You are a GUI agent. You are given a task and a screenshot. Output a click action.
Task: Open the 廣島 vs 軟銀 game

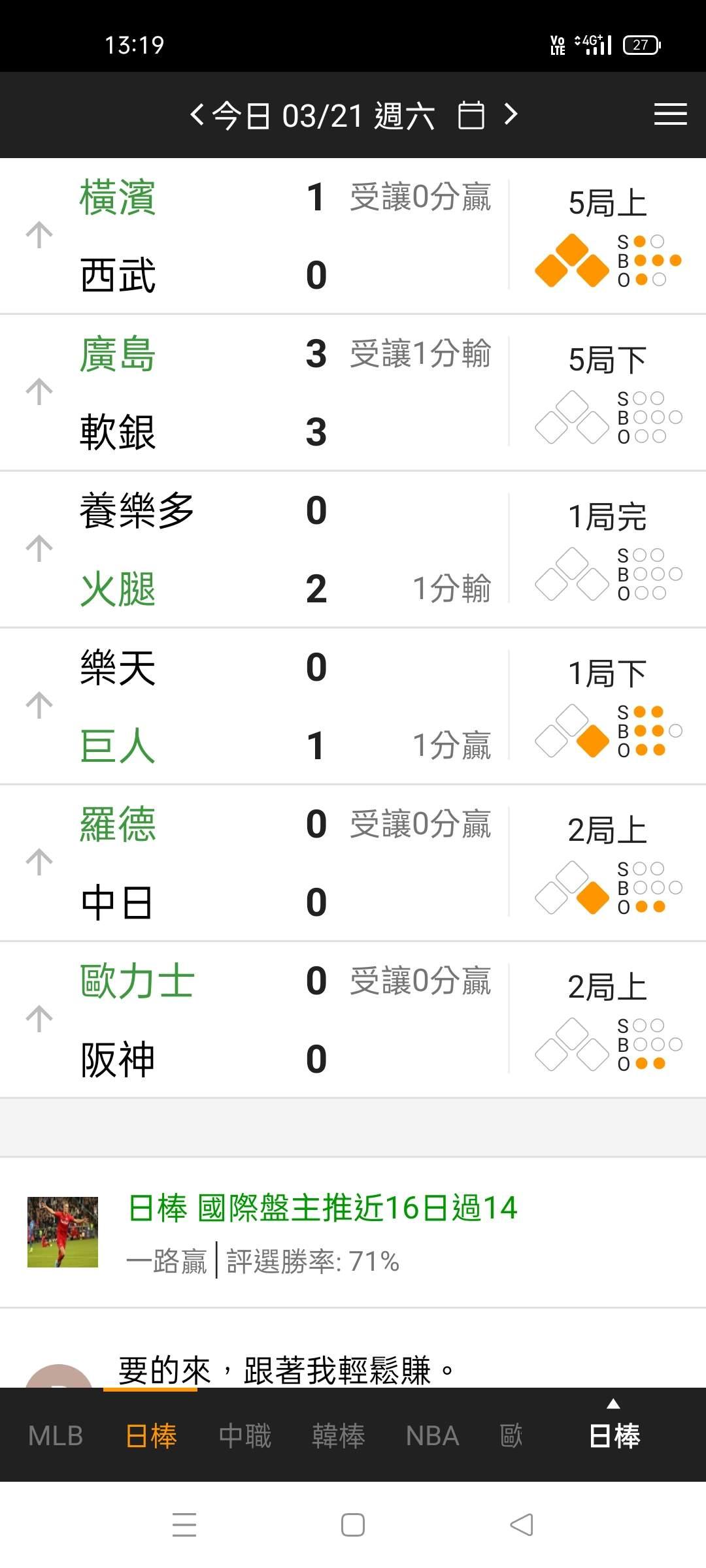tap(353, 393)
